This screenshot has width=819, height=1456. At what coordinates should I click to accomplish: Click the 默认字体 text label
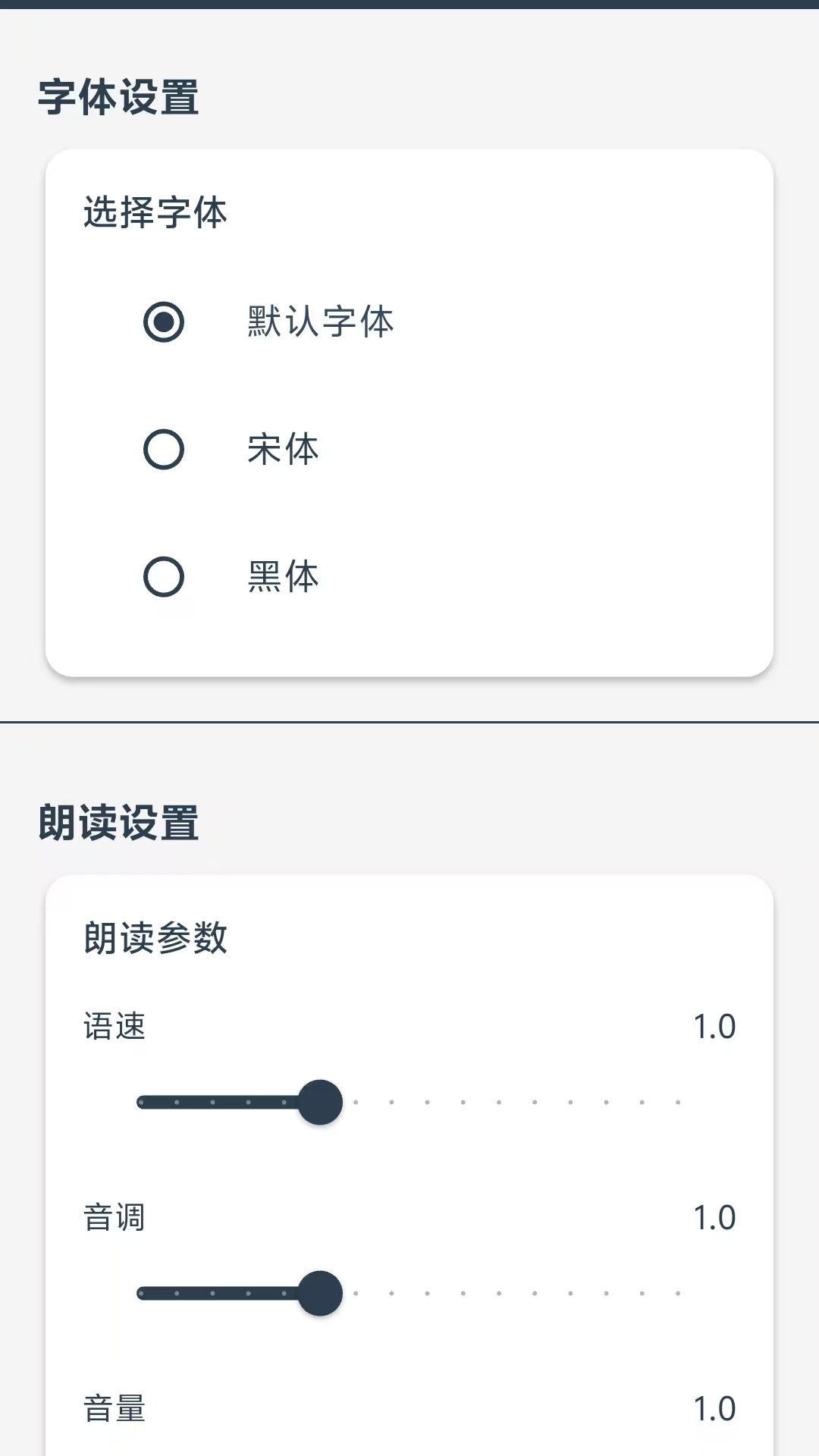point(319,322)
